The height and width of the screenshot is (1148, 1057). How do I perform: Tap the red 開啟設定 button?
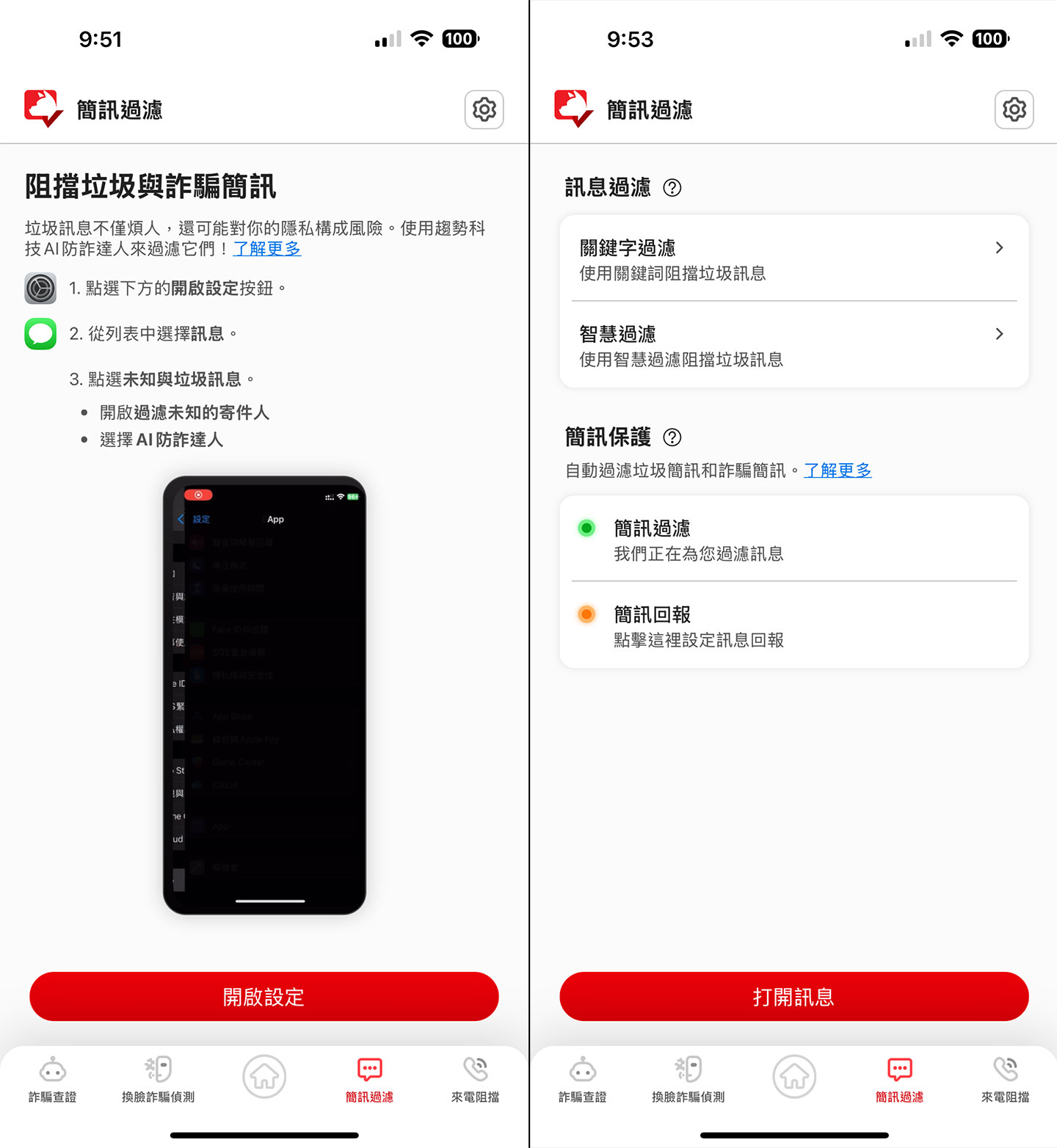[264, 996]
